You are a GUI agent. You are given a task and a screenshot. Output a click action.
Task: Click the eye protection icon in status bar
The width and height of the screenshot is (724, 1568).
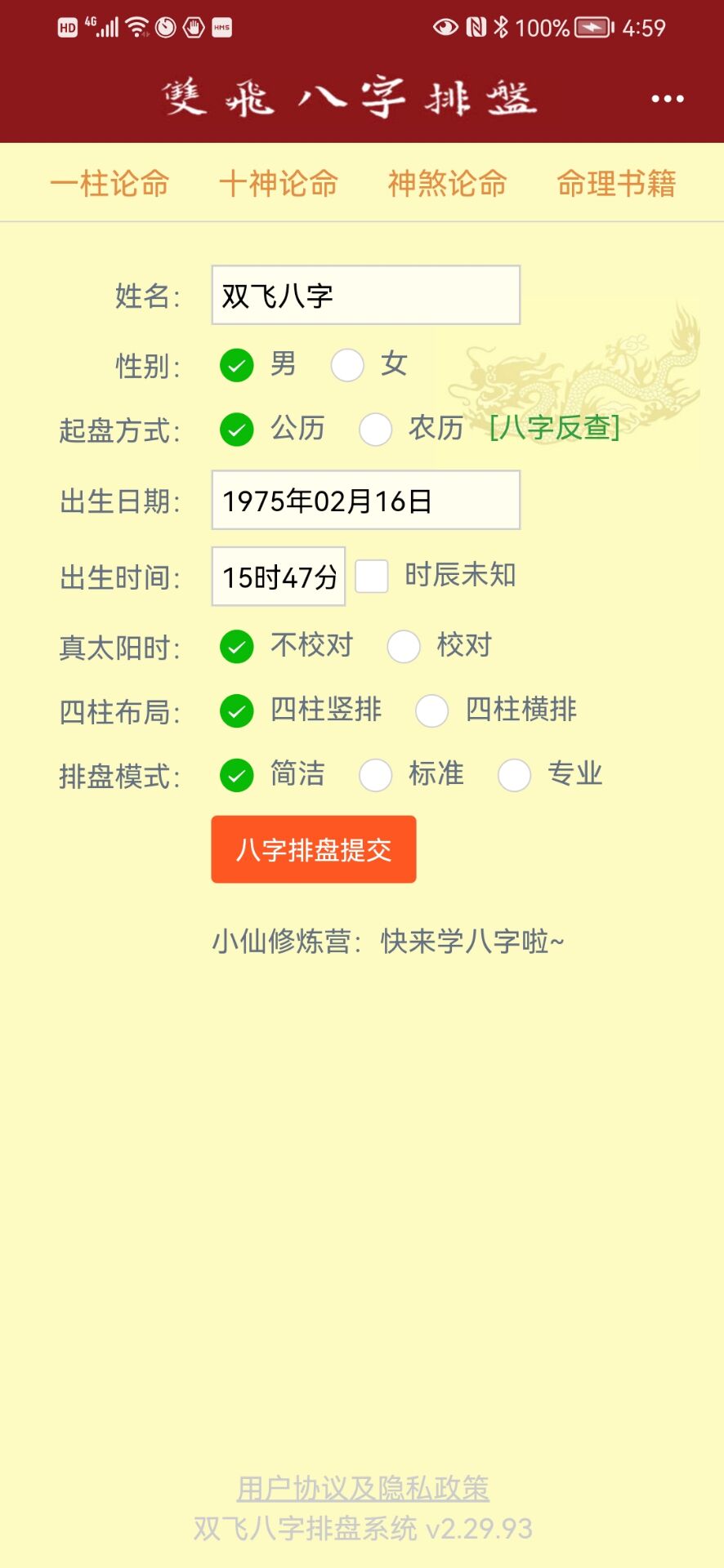pyautogui.click(x=446, y=27)
